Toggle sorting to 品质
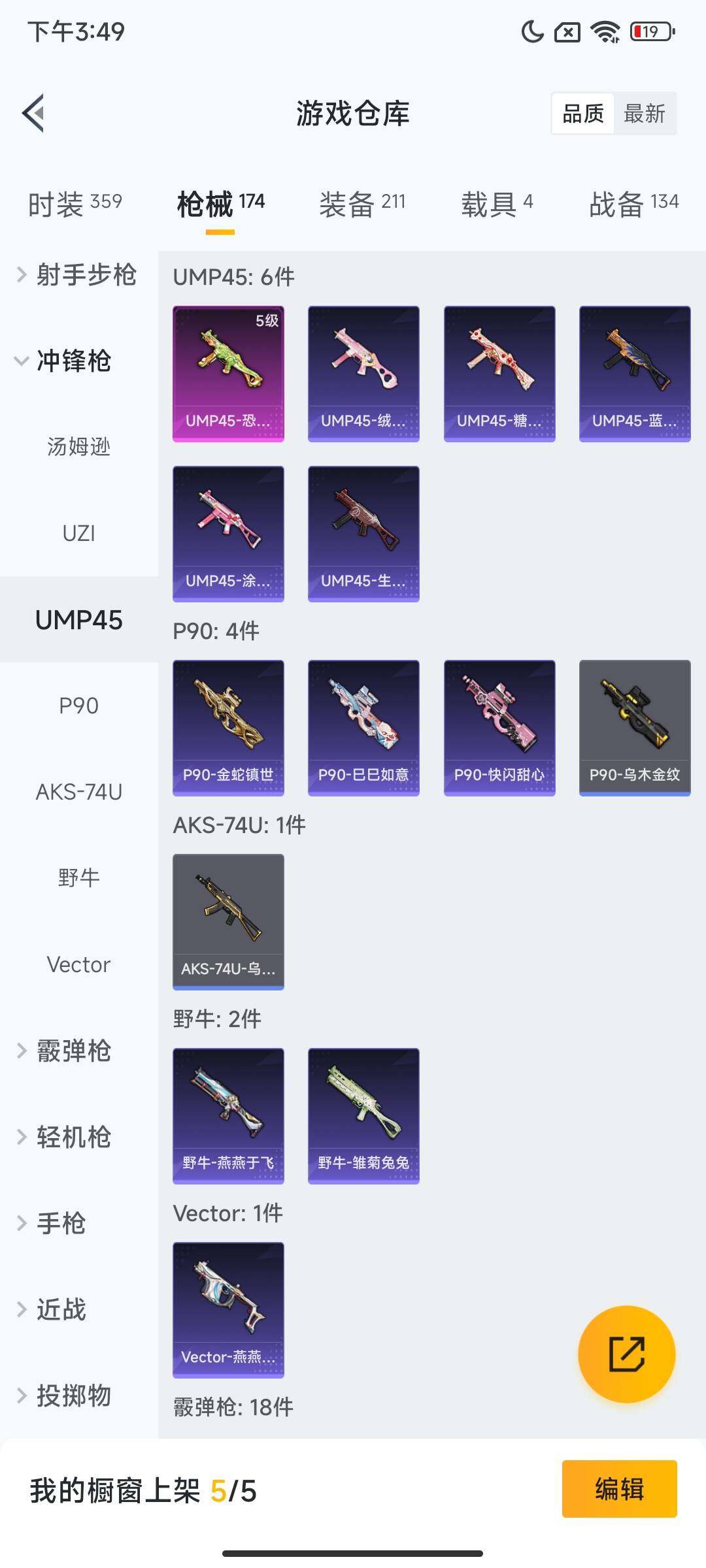Viewport: 706px width, 1568px height. pyautogui.click(x=584, y=113)
